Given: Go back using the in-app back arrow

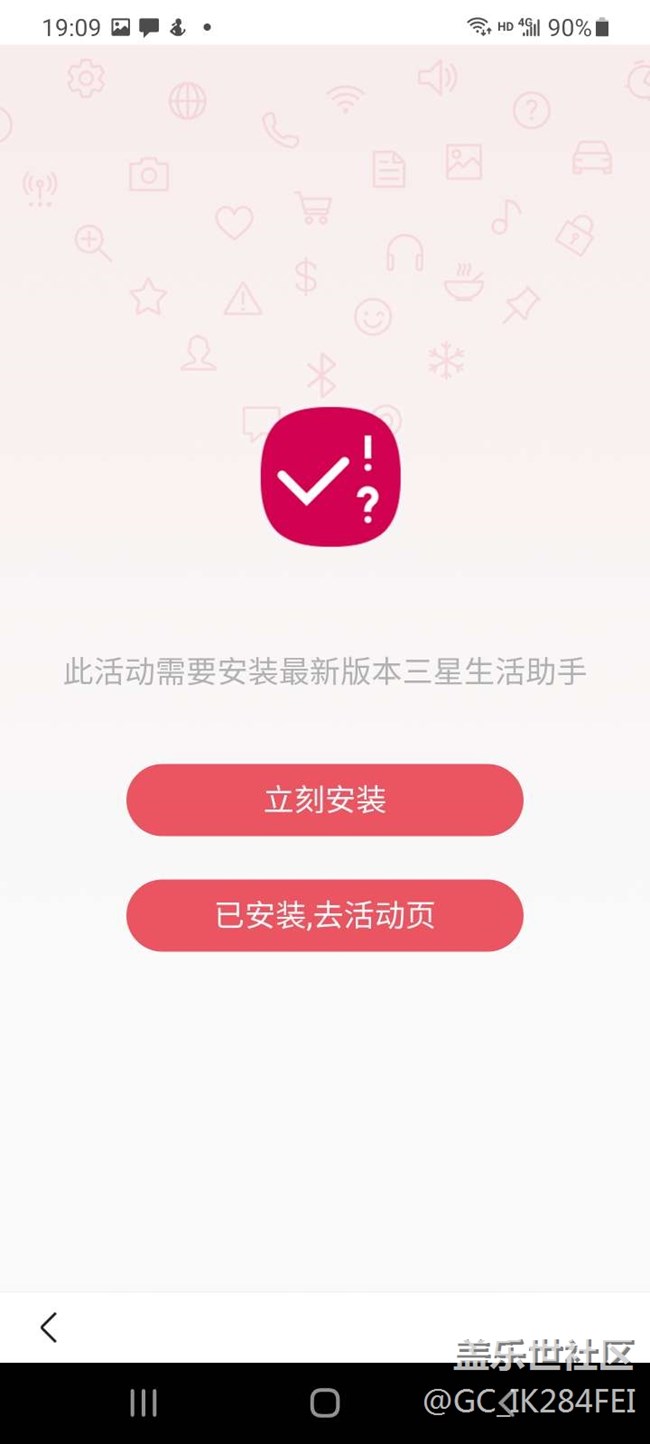Looking at the screenshot, I should pos(48,1327).
